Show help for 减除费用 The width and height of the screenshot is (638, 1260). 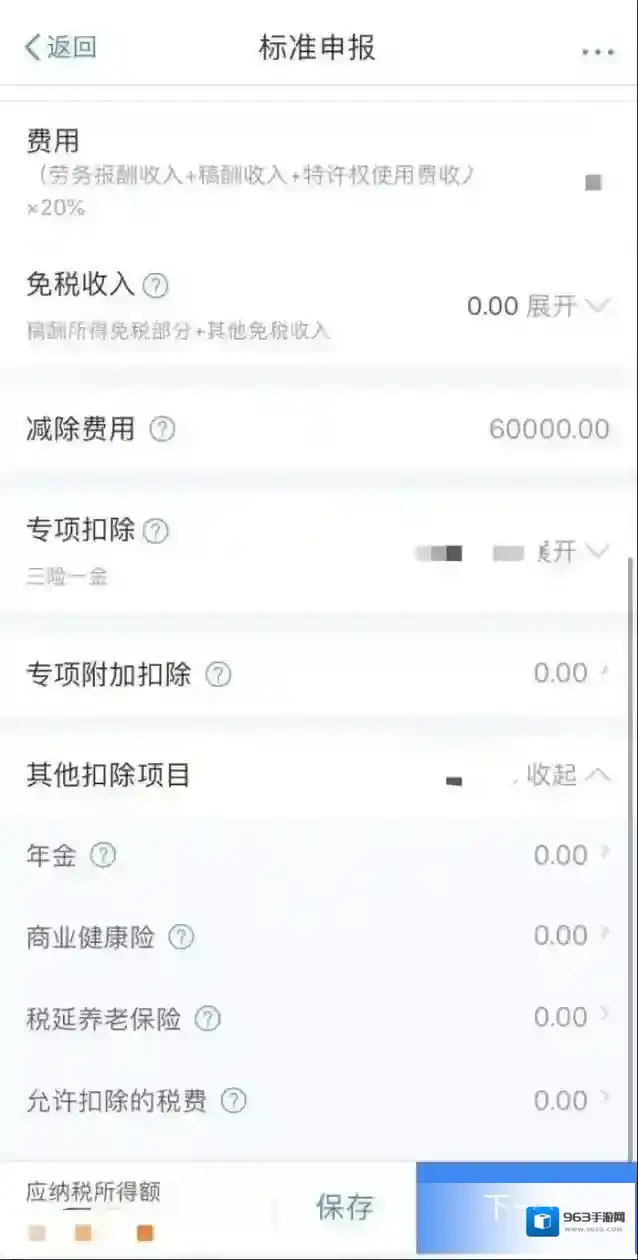point(162,430)
